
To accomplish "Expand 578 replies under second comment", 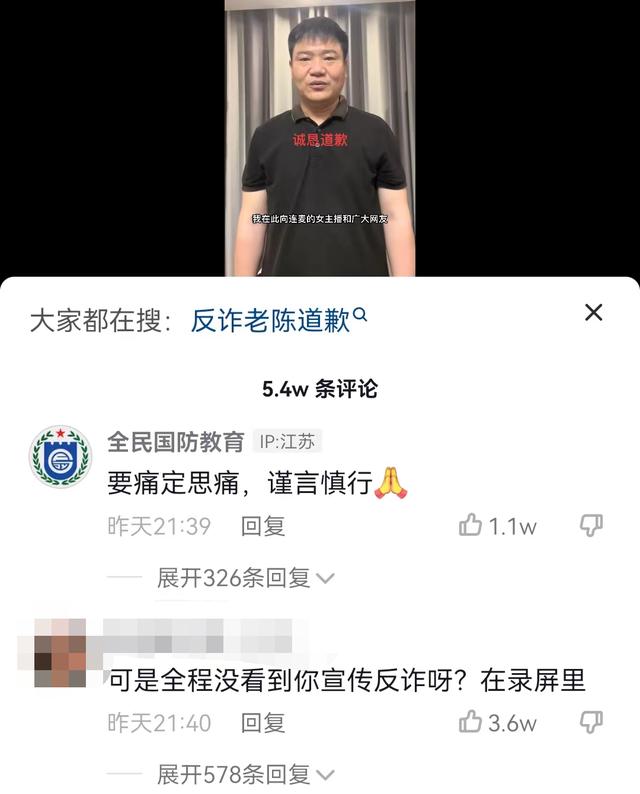I will point(245,774).
